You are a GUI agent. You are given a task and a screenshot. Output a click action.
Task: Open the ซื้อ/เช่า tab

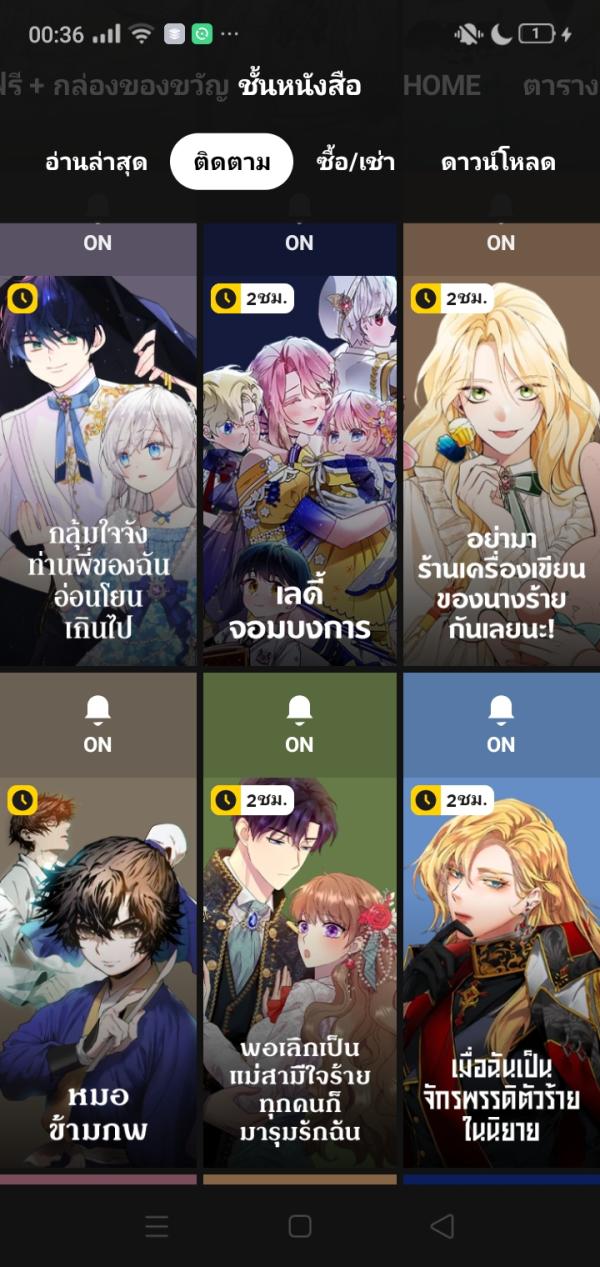coord(355,162)
